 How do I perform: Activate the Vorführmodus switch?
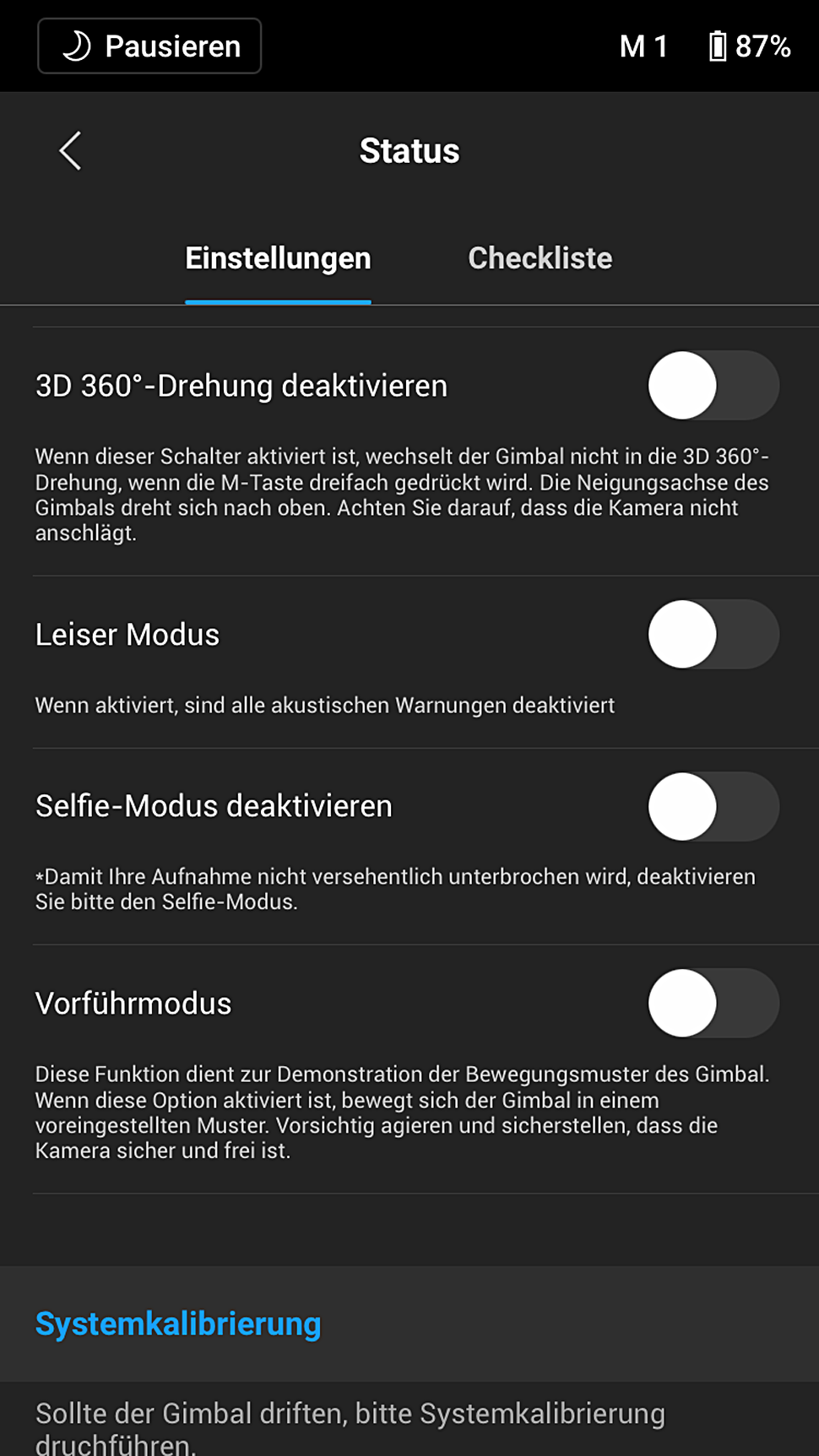point(713,1003)
